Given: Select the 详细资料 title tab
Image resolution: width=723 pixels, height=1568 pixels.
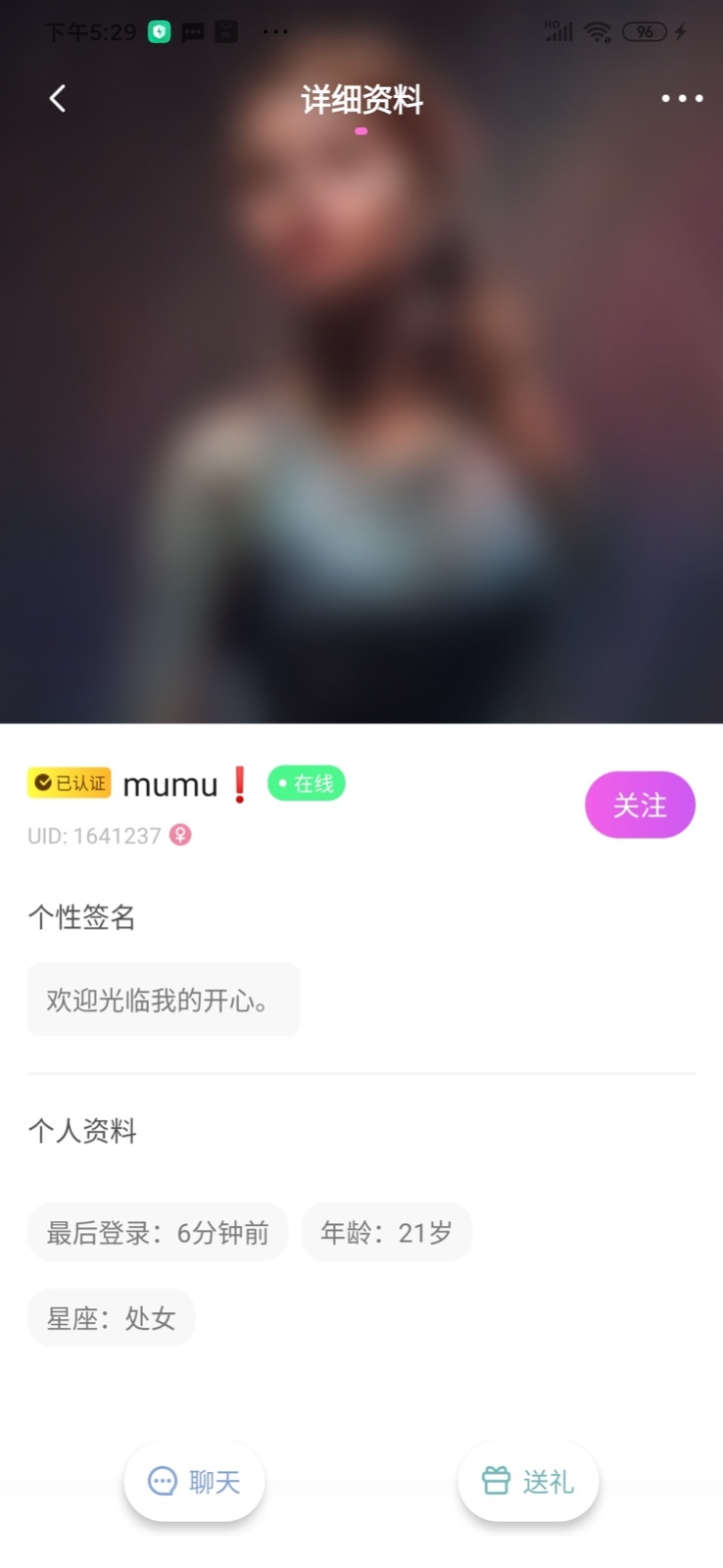Looking at the screenshot, I should (x=361, y=100).
